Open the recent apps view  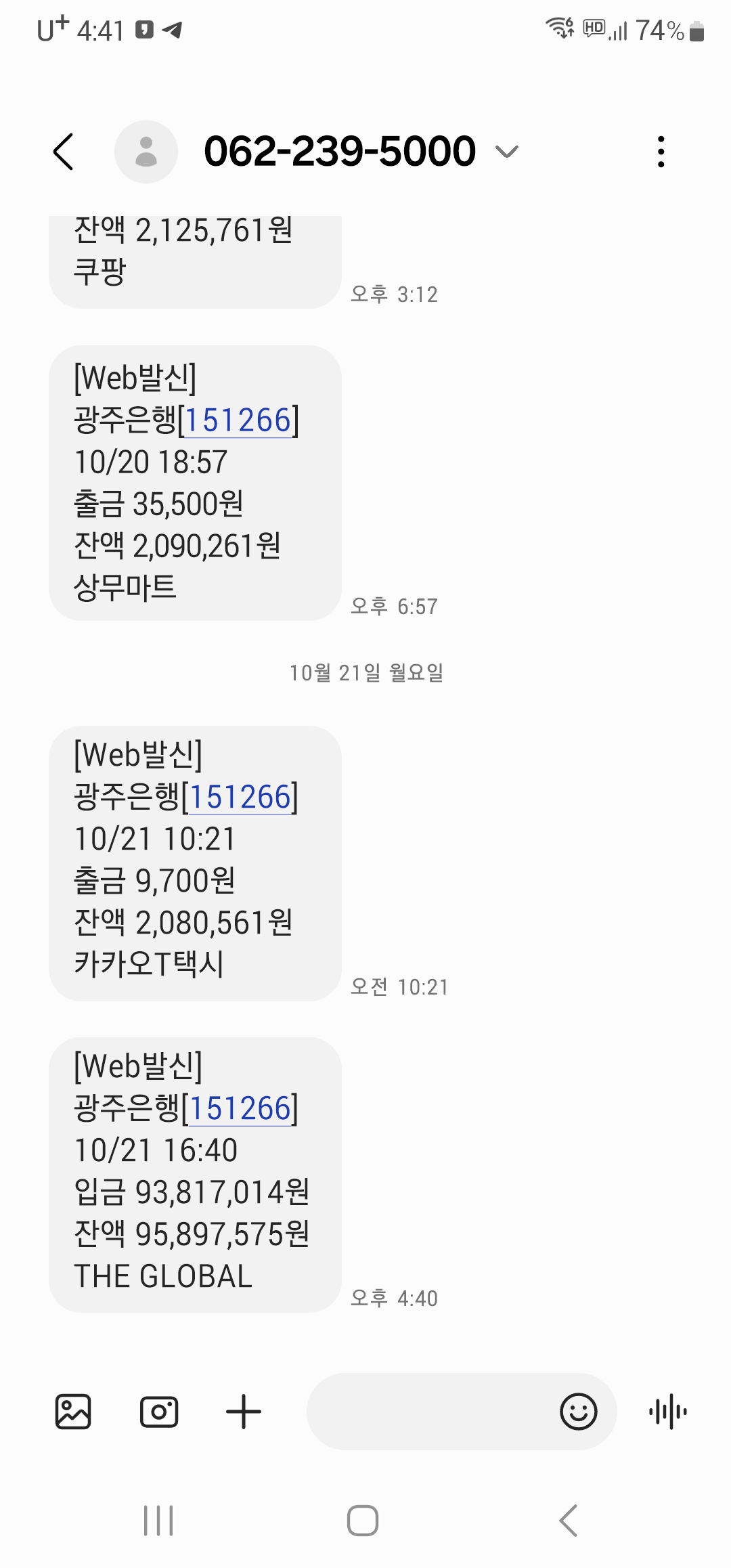(x=159, y=1521)
